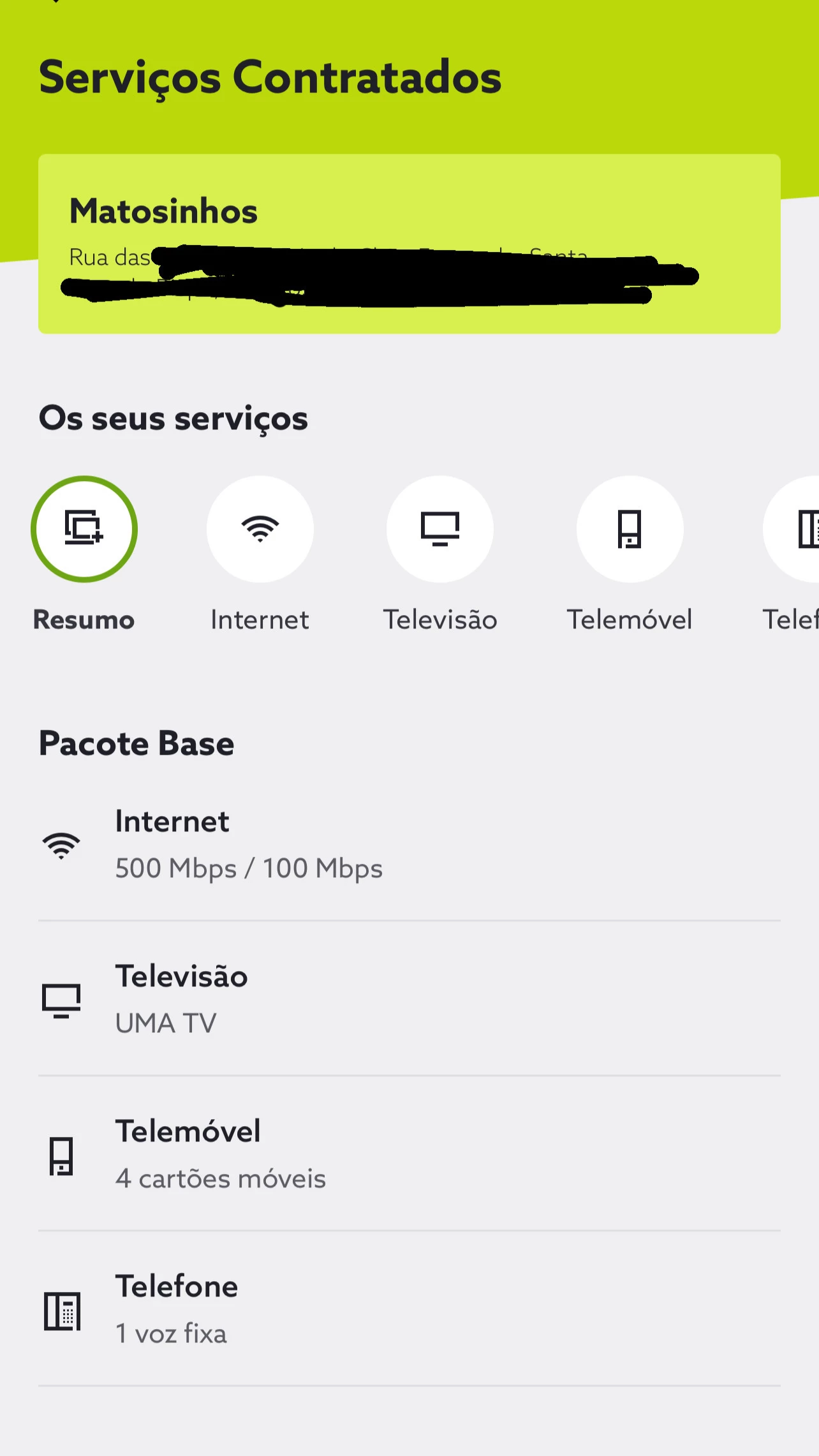Image resolution: width=819 pixels, height=1456 pixels.
Task: Open the Televisão service tab
Action: tap(439, 529)
